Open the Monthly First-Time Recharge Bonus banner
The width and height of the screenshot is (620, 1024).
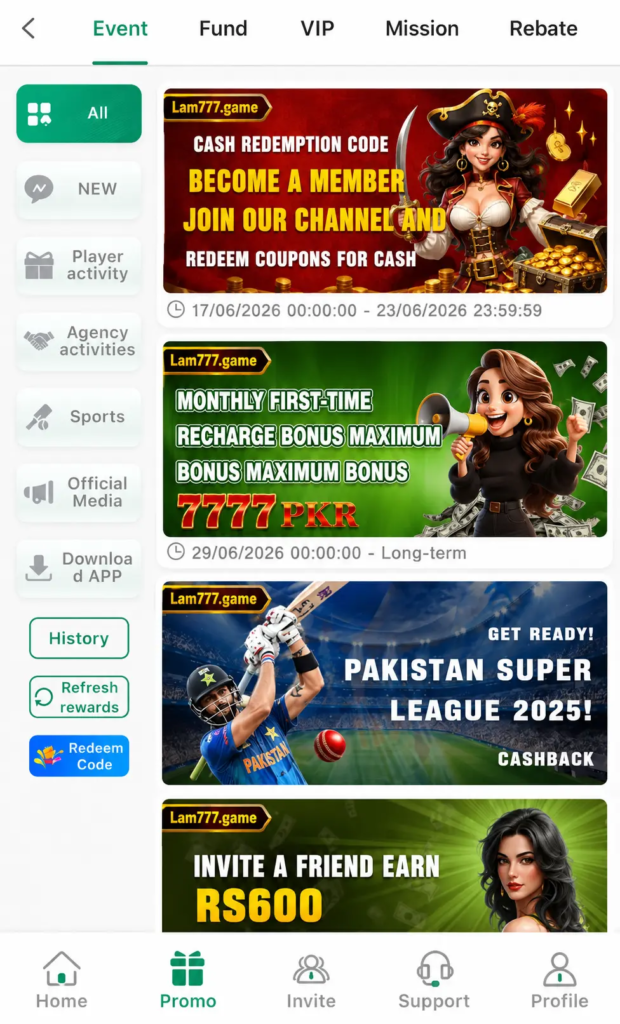[x=385, y=439]
